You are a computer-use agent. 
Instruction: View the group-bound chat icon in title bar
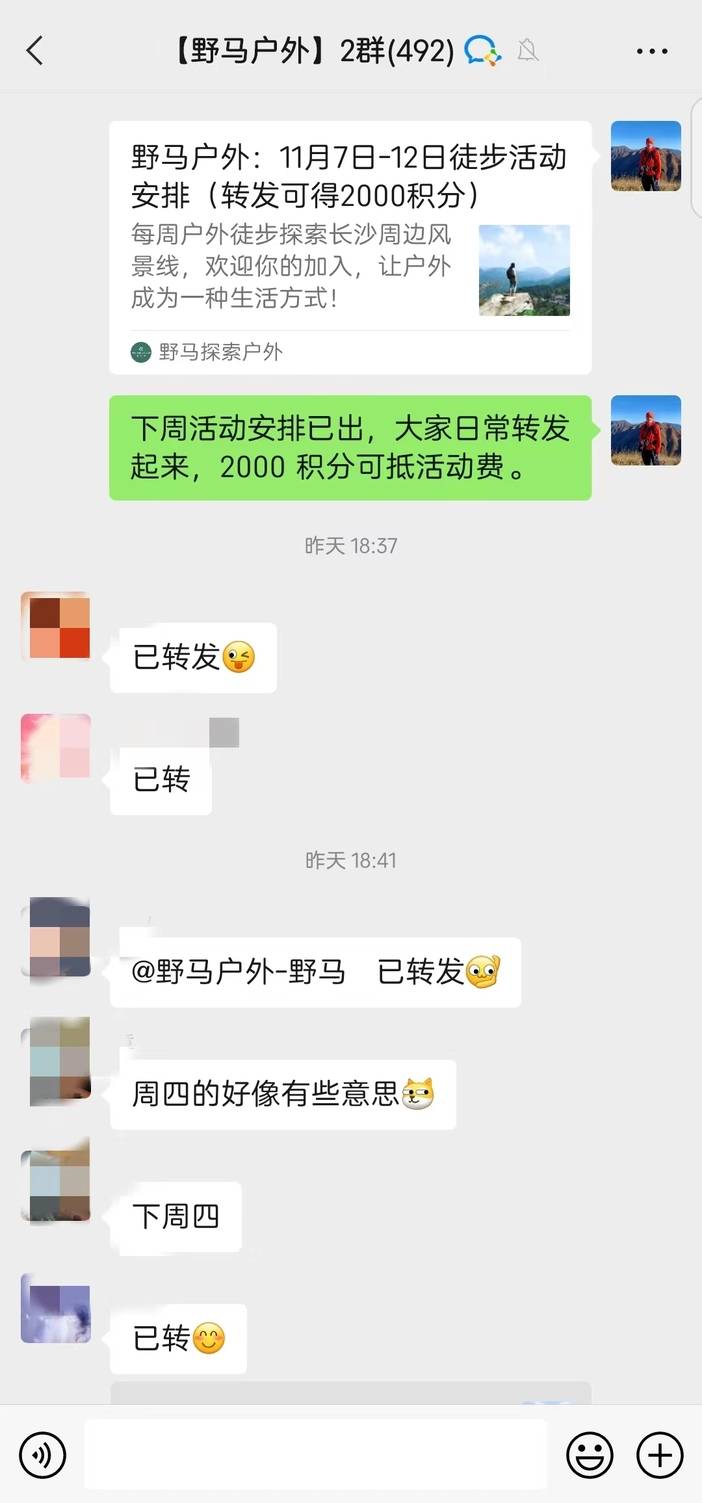pos(482,51)
